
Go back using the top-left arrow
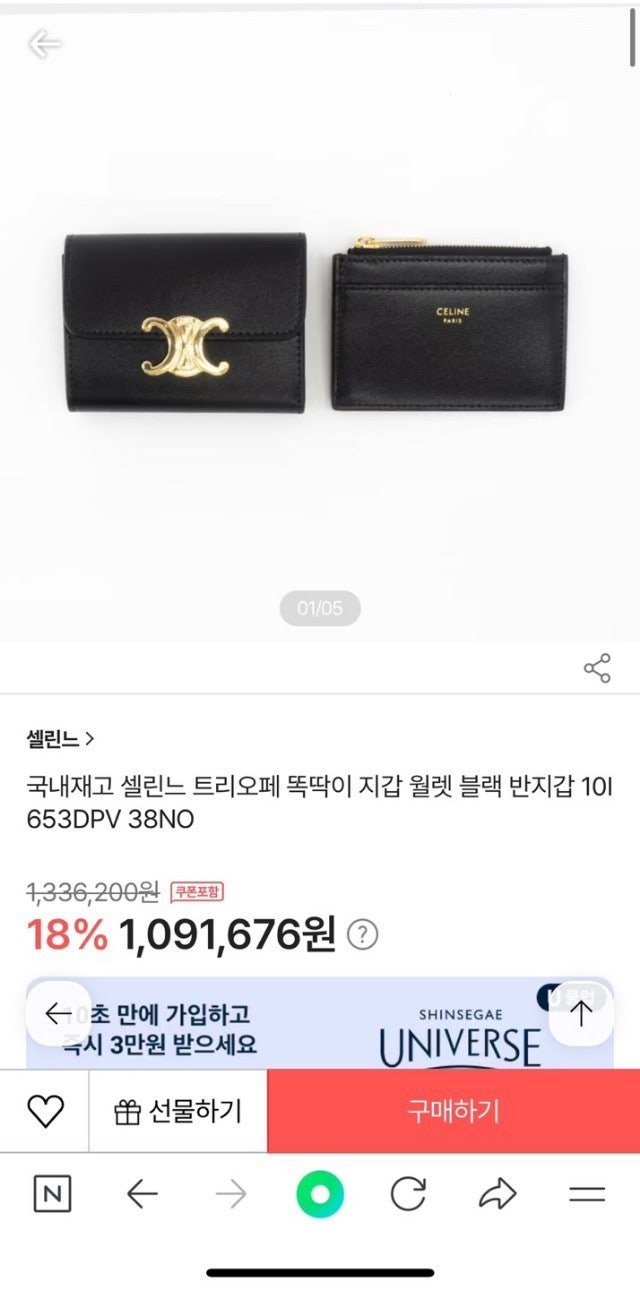[45, 43]
